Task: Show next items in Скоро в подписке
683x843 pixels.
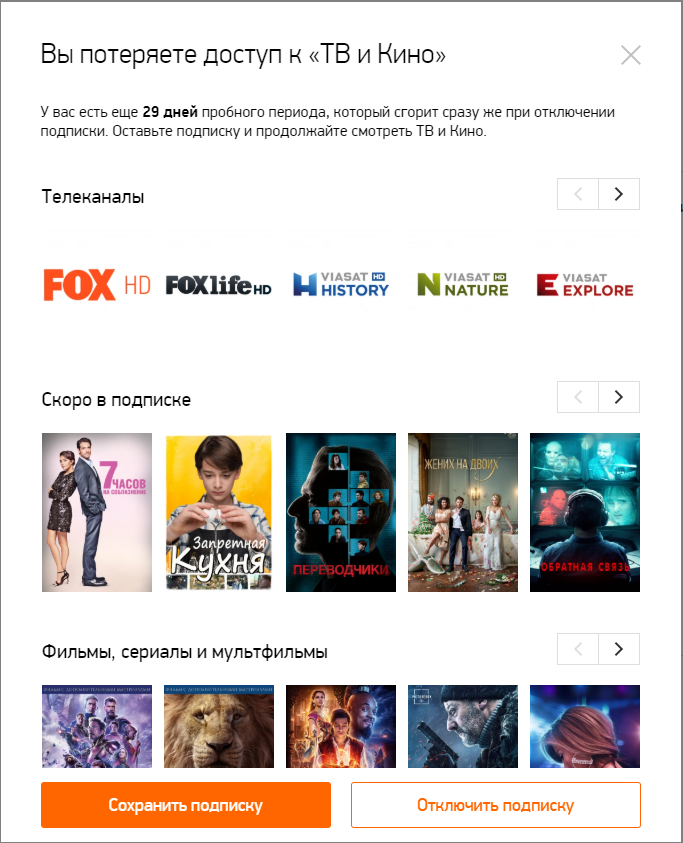Action: [x=618, y=397]
